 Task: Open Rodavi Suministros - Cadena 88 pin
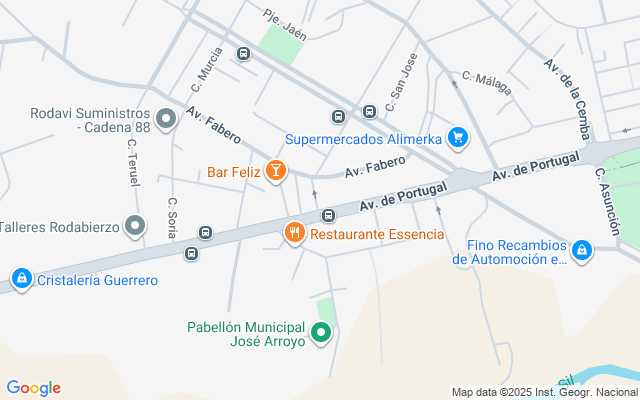pyautogui.click(x=166, y=120)
